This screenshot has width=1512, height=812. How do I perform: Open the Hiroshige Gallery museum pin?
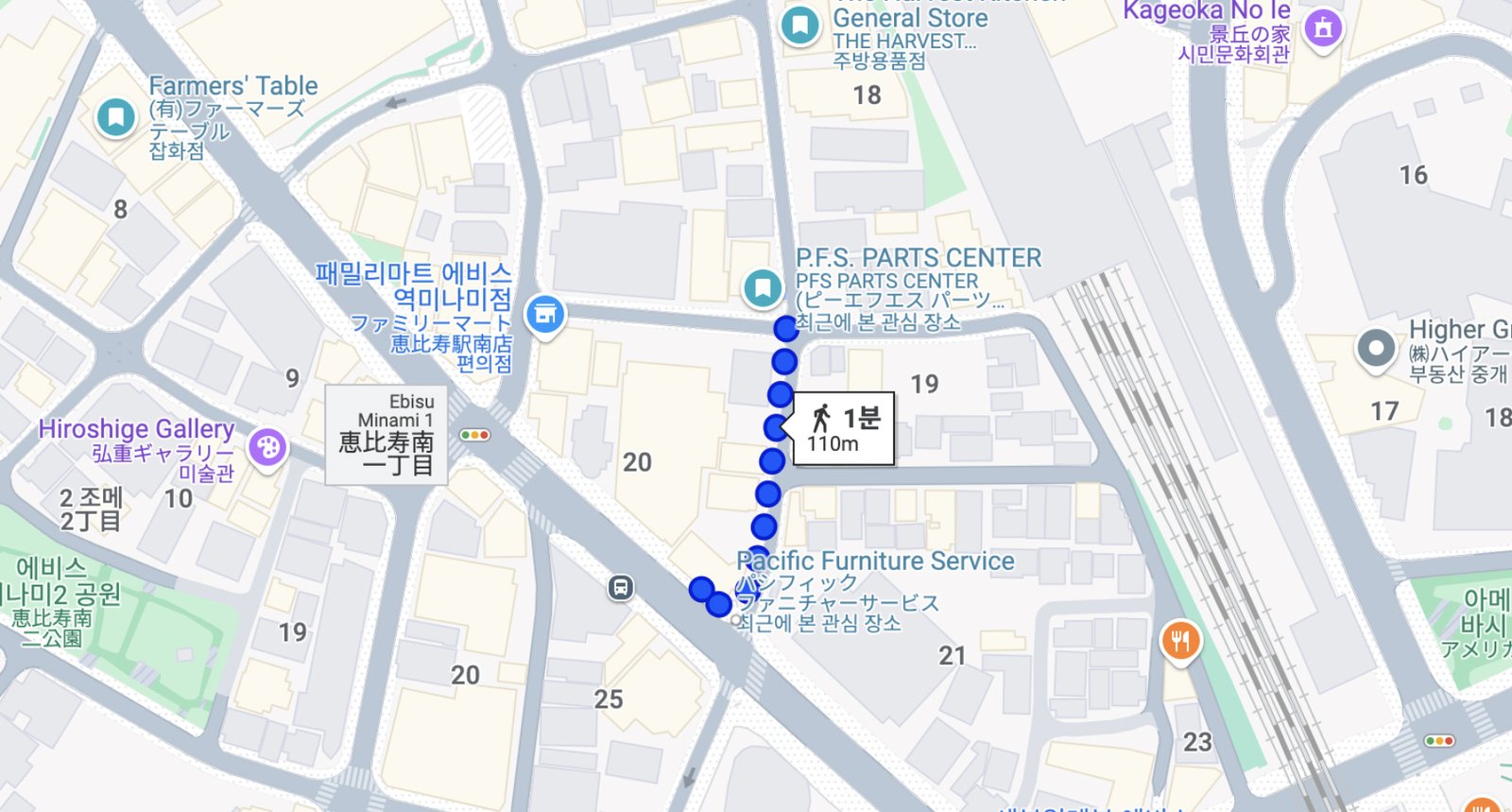pyautogui.click(x=267, y=446)
